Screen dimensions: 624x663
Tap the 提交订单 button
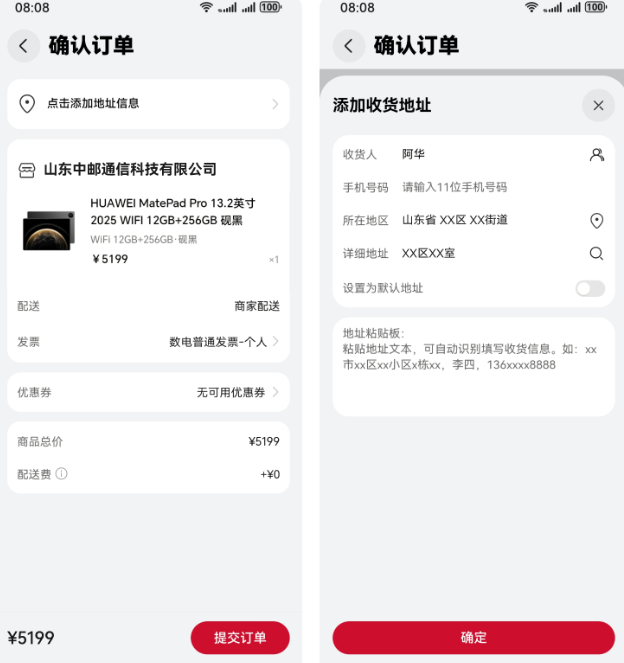coord(240,638)
